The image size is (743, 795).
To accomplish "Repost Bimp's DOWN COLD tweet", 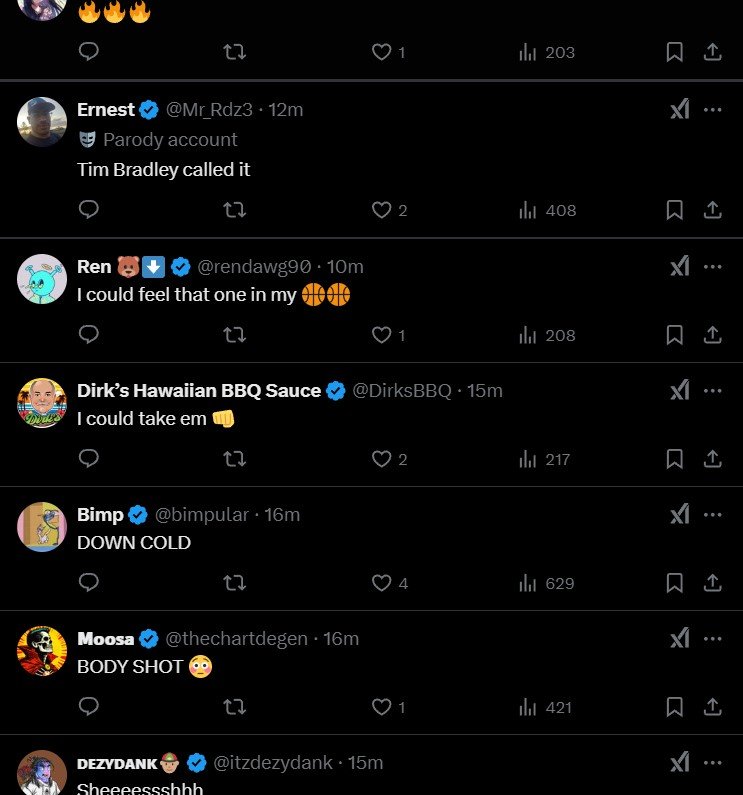I will pyautogui.click(x=234, y=583).
